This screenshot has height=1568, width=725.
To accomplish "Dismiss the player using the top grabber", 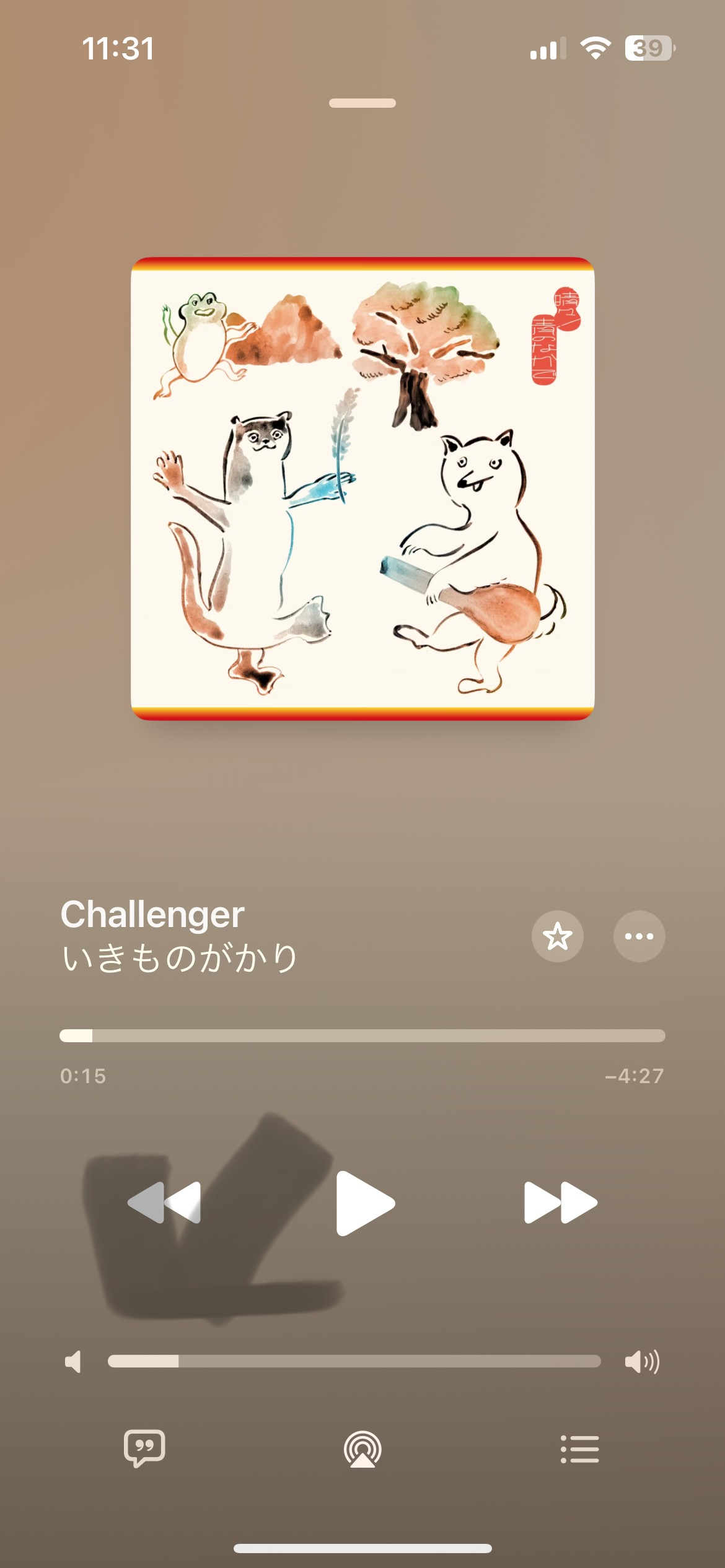I will point(362,103).
